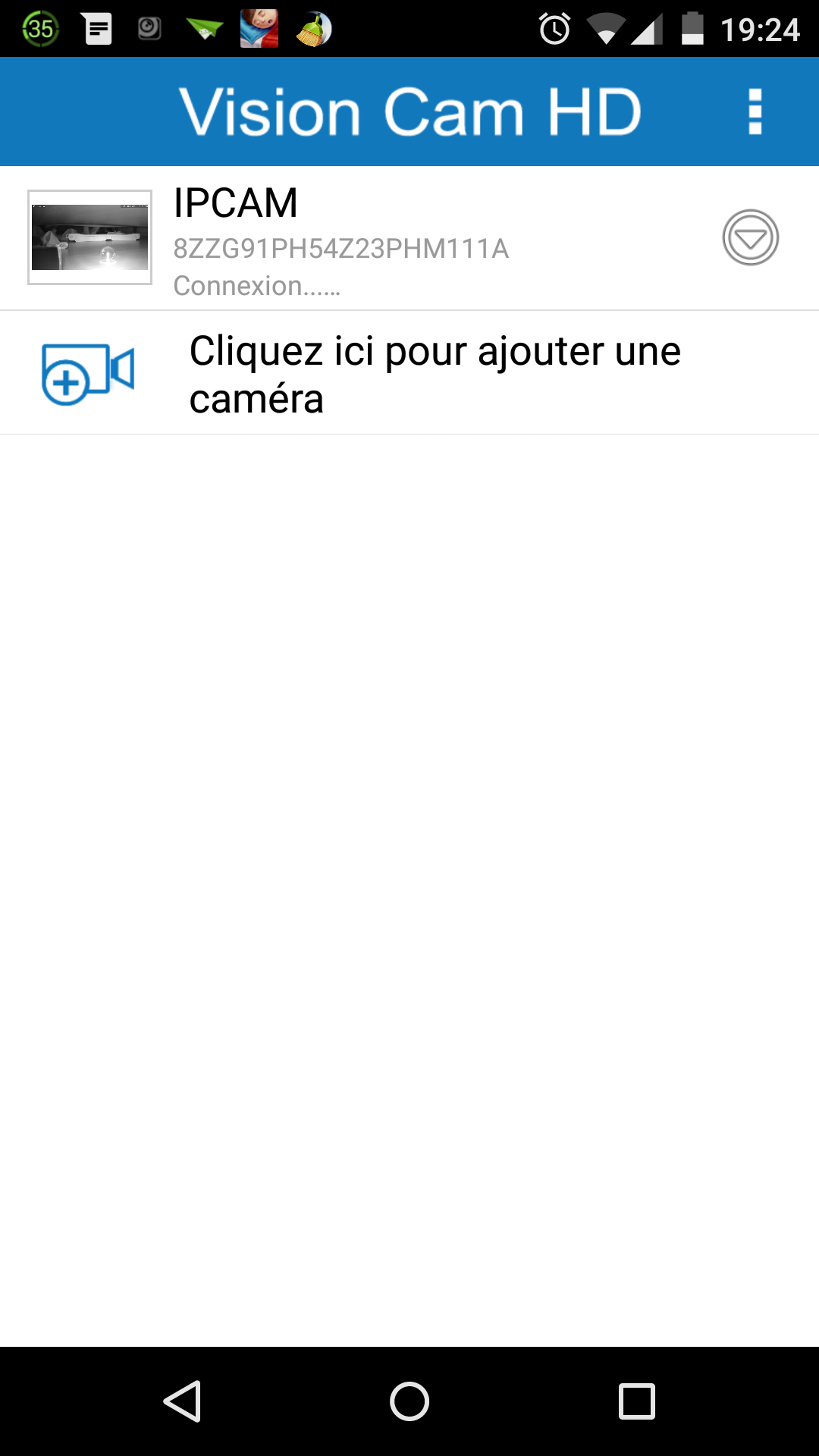
Task: Go back with the system back button
Action: (183, 1401)
